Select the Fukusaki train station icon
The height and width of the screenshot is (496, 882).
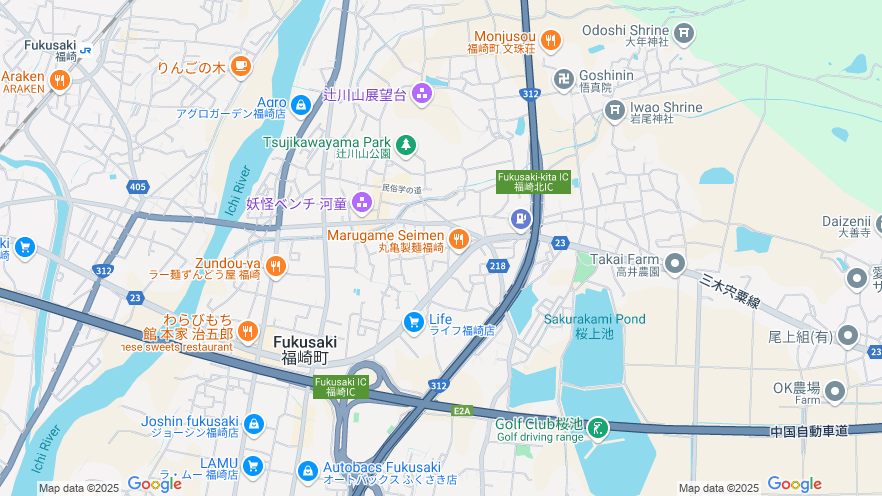[x=86, y=47]
